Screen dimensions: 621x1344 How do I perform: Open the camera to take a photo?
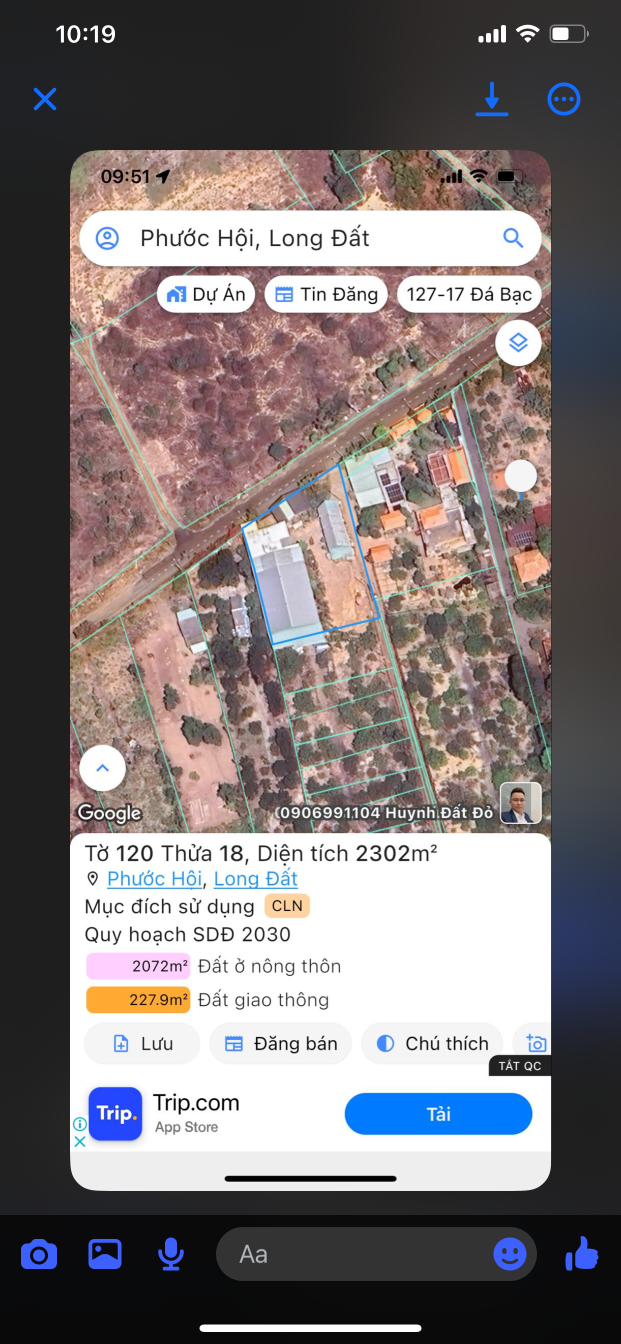(x=39, y=1254)
